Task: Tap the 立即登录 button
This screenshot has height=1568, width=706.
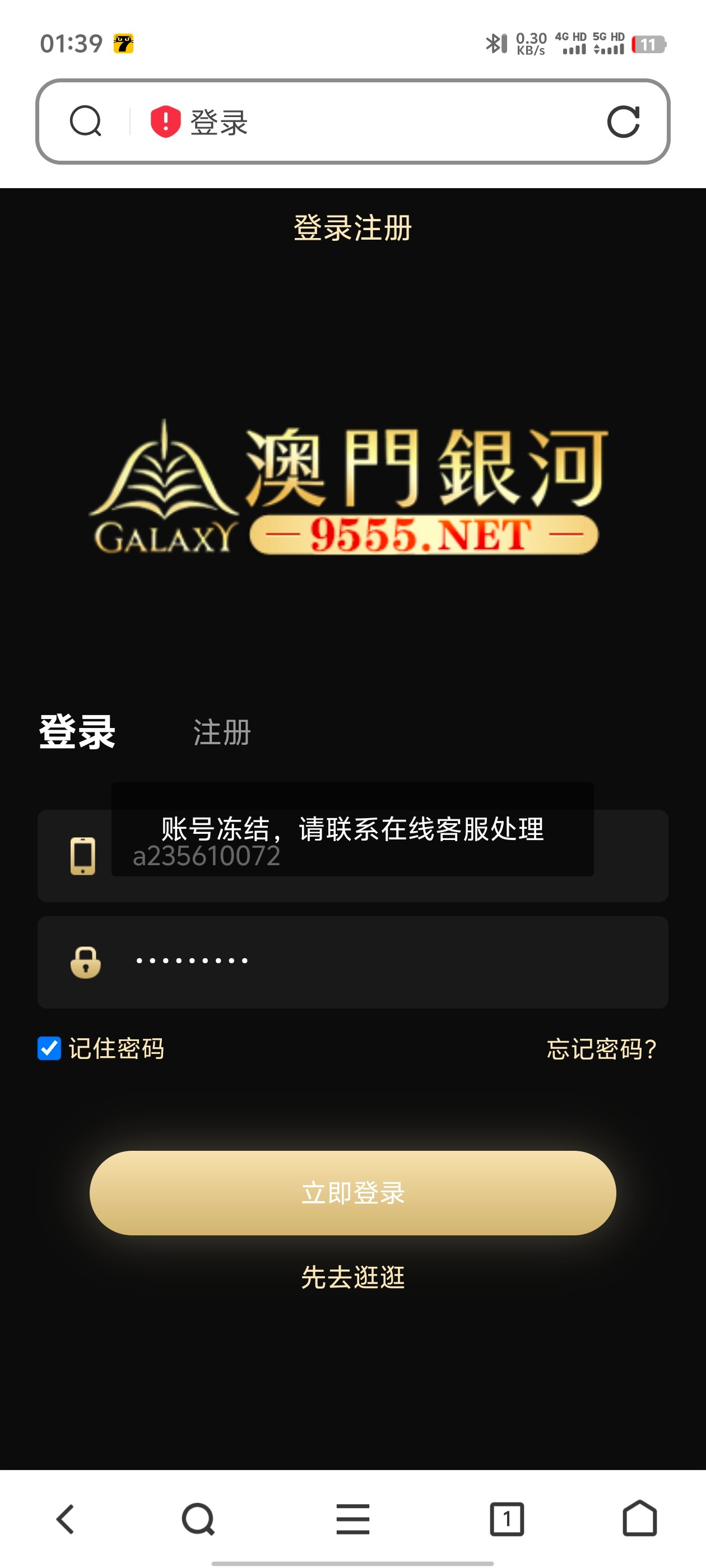Action: tap(352, 1192)
